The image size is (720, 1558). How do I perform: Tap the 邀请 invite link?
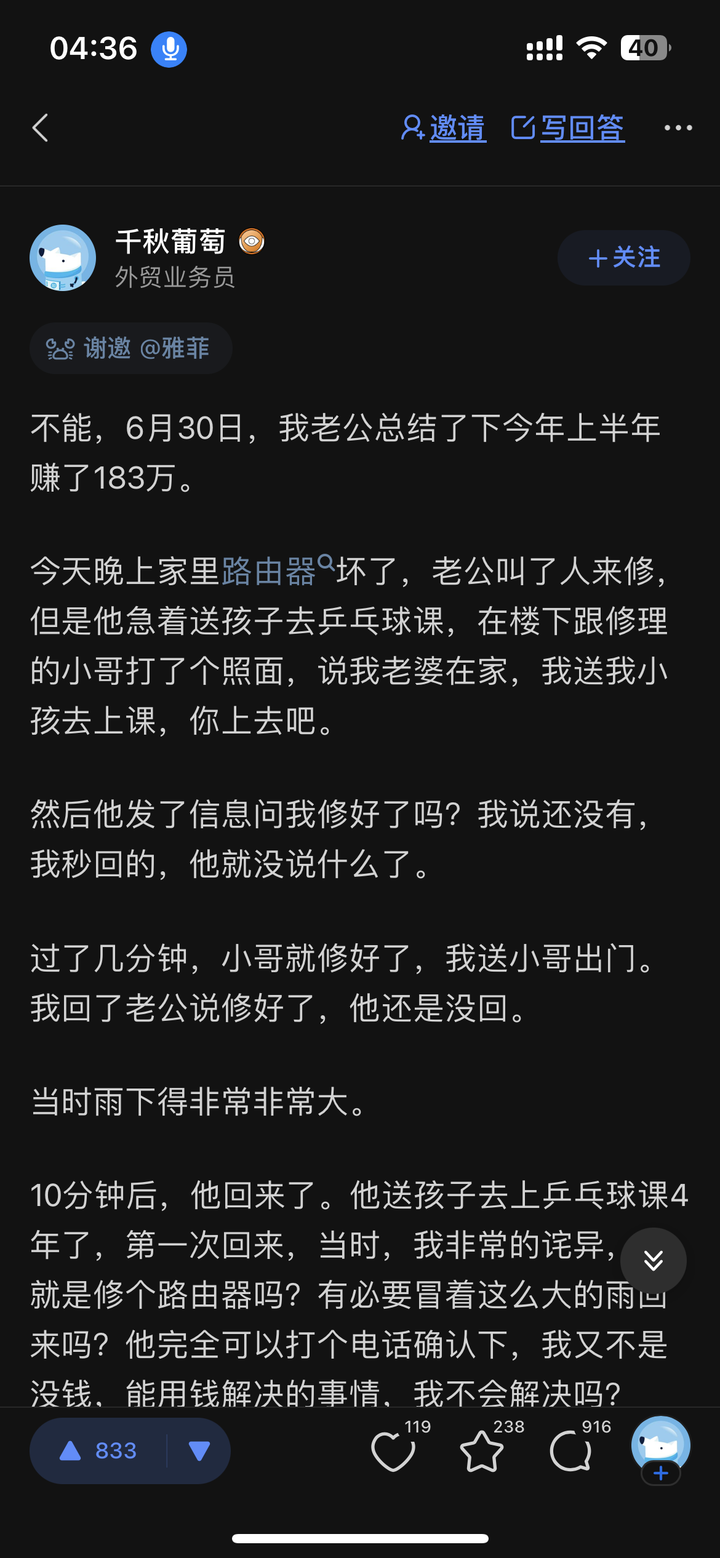pyautogui.click(x=444, y=128)
